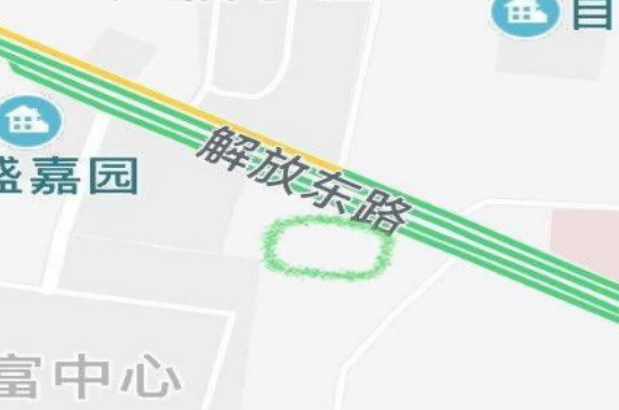This screenshot has height=410, width=619.
Task: Select the residential marker in the top right corner
Action: point(525,14)
